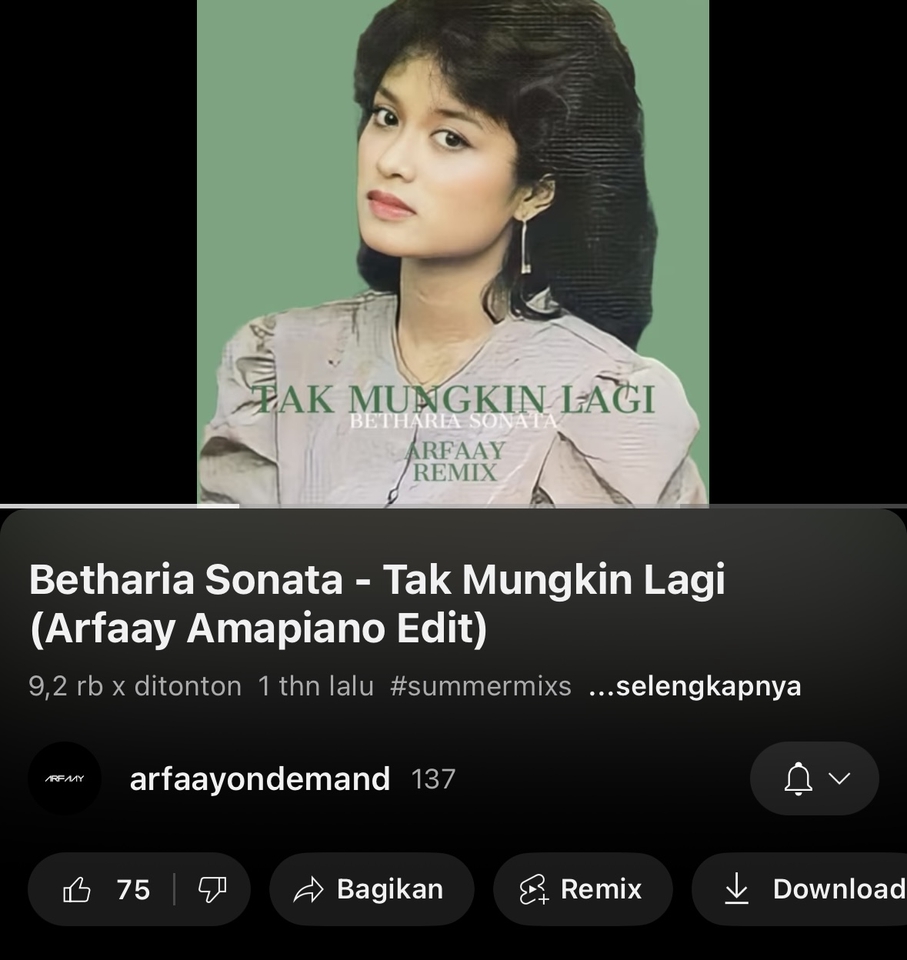Expand description via ...selengkapnya
The height and width of the screenshot is (960, 907).
695,686
